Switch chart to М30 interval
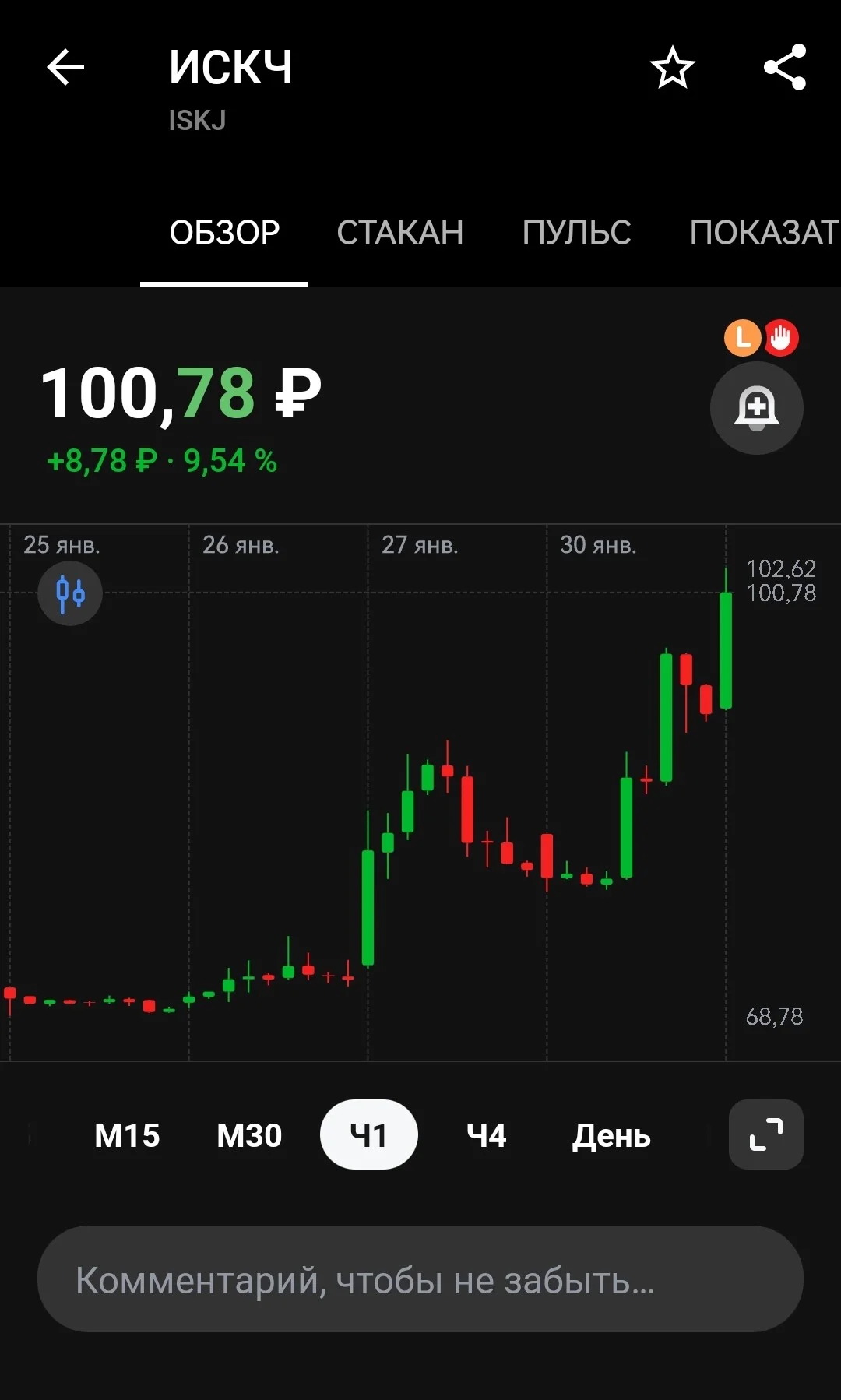Viewport: 841px width, 1400px height. (x=249, y=1135)
